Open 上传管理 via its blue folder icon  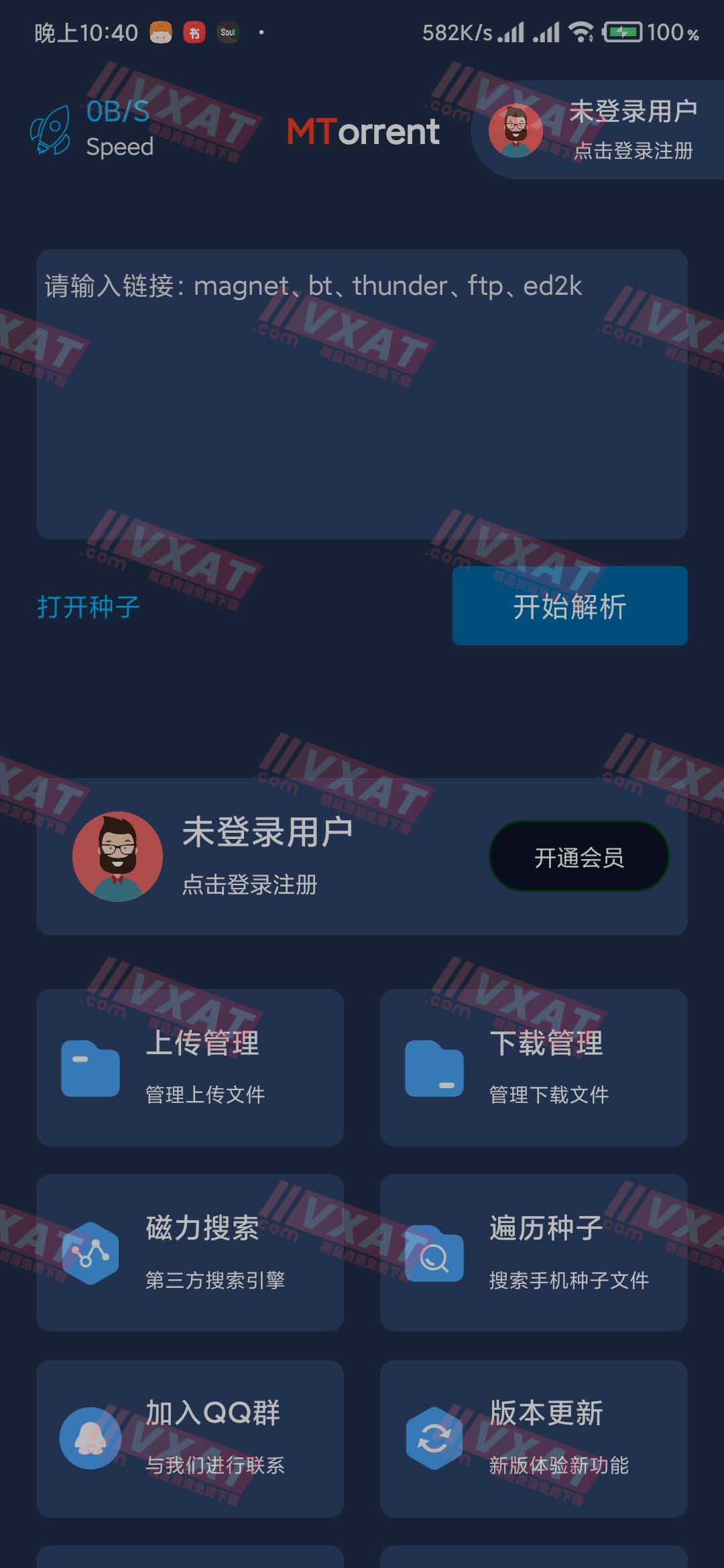pyautogui.click(x=90, y=1070)
